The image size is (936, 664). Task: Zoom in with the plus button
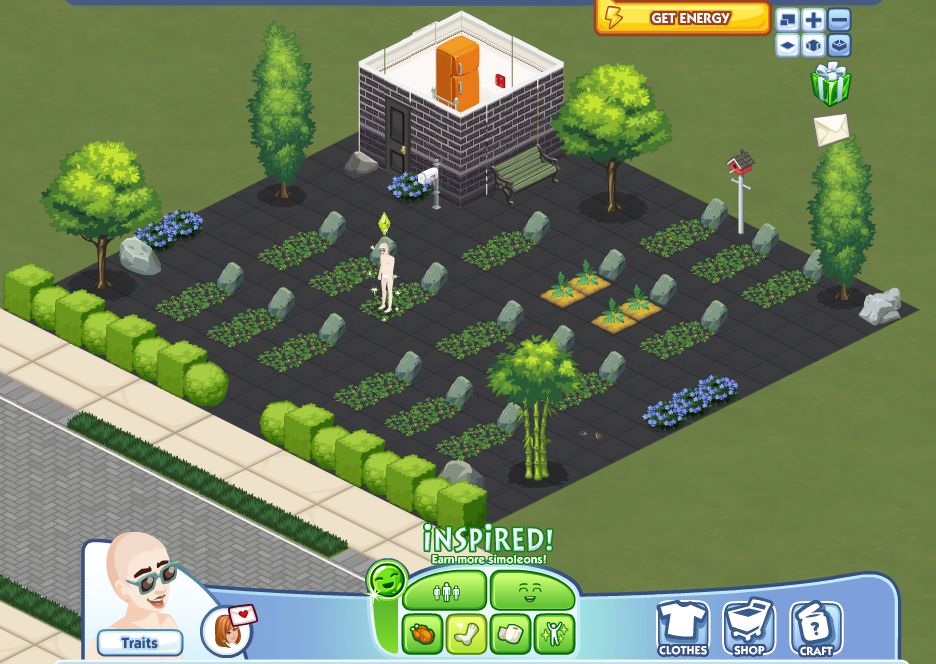[x=813, y=20]
